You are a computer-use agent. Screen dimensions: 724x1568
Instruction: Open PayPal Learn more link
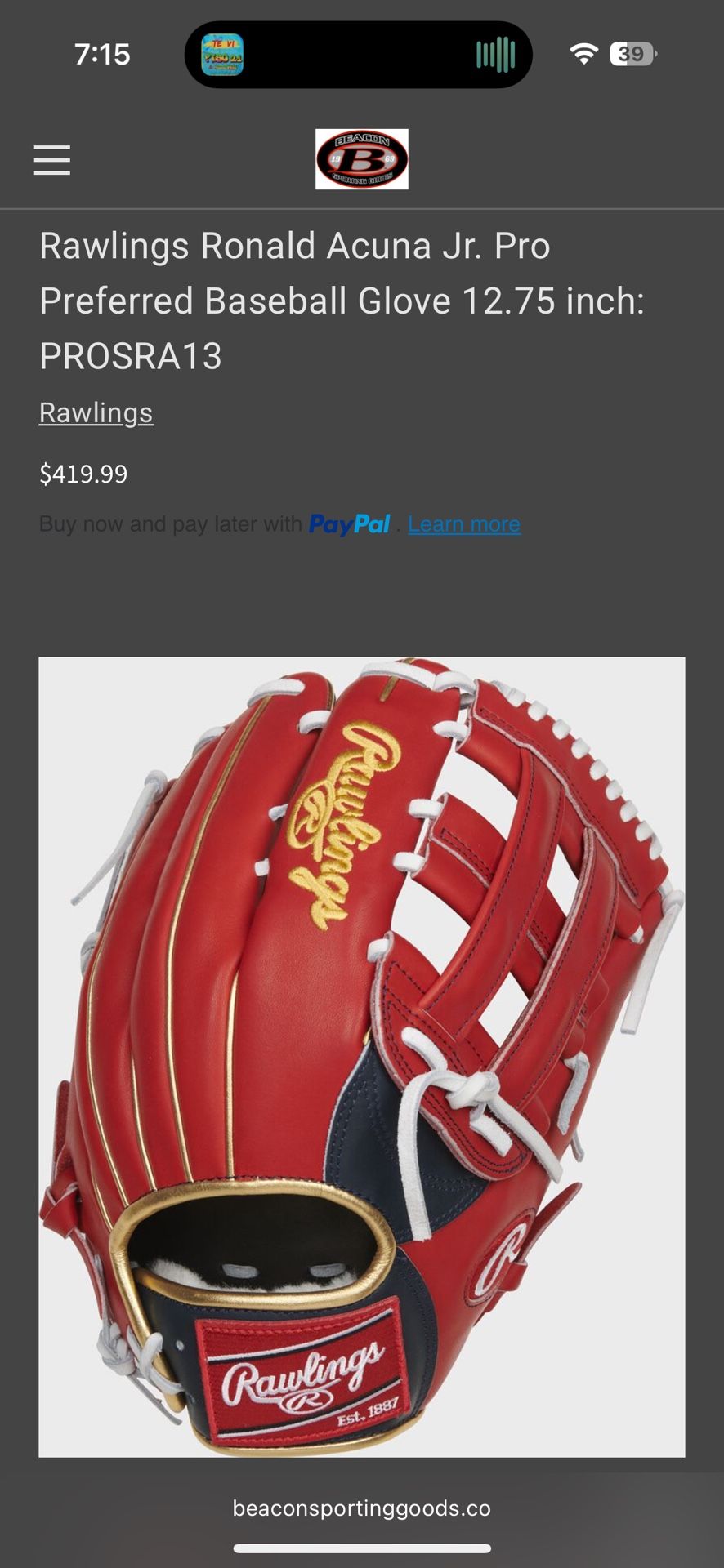pos(463,524)
